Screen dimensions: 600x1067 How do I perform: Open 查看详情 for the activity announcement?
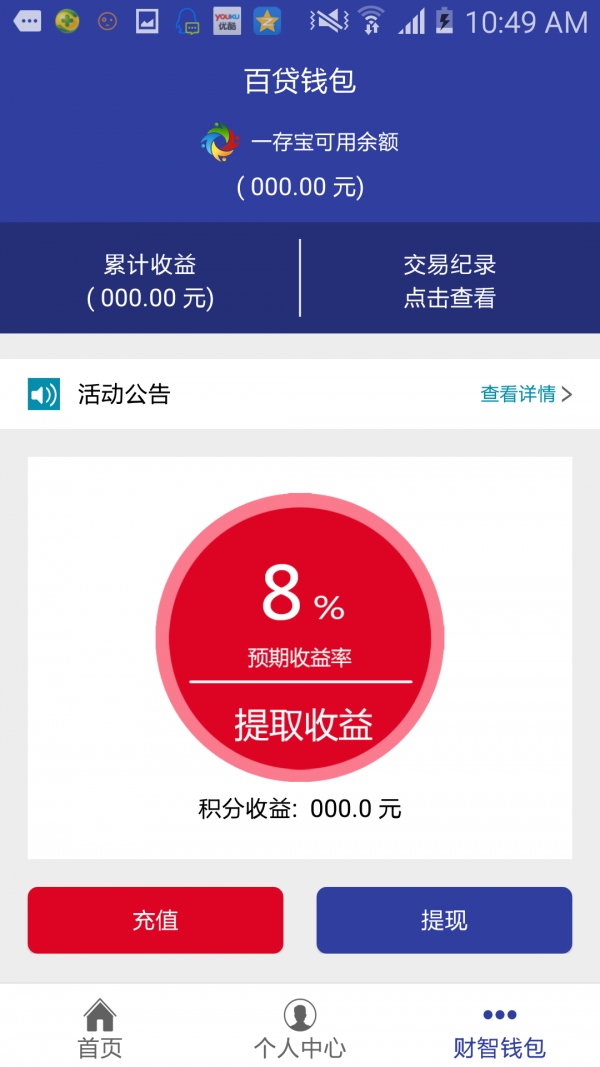(526, 394)
